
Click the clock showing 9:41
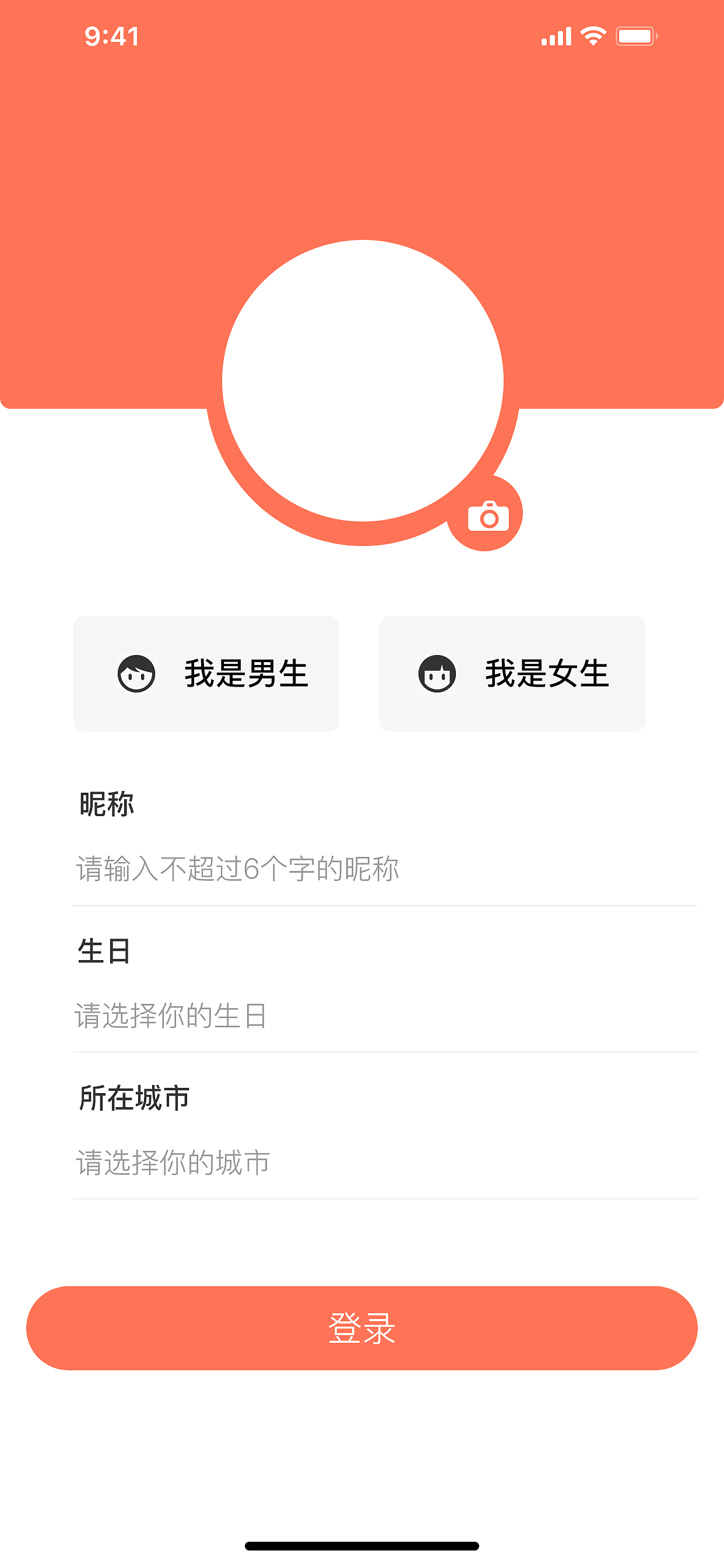[113, 37]
